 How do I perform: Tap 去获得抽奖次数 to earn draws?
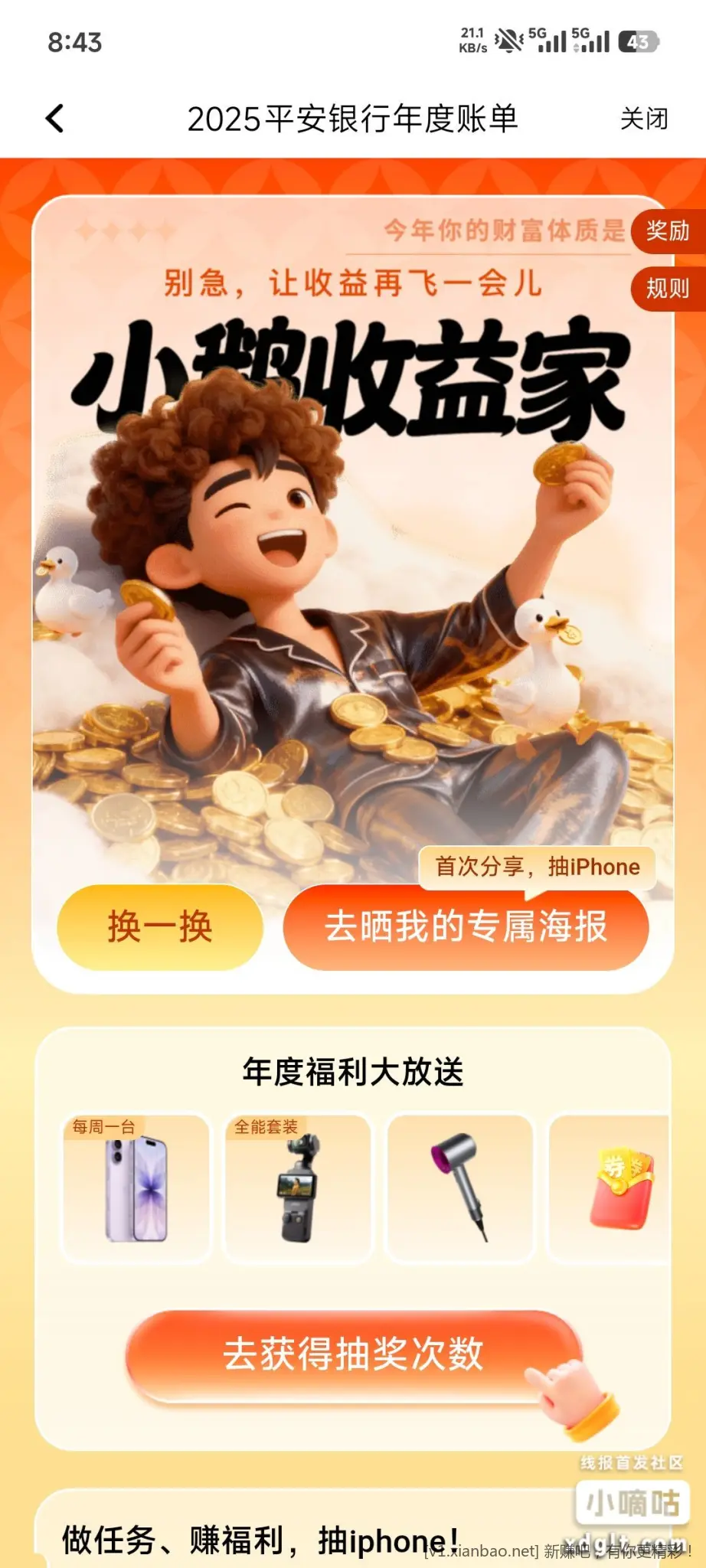[353, 1354]
